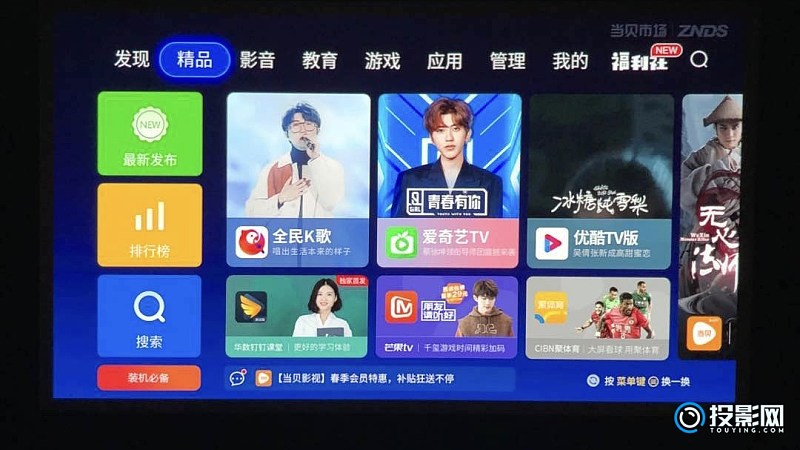This screenshot has width=800, height=450.
Task: Open the 爱奇艺TV app card
Action: [x=449, y=181]
